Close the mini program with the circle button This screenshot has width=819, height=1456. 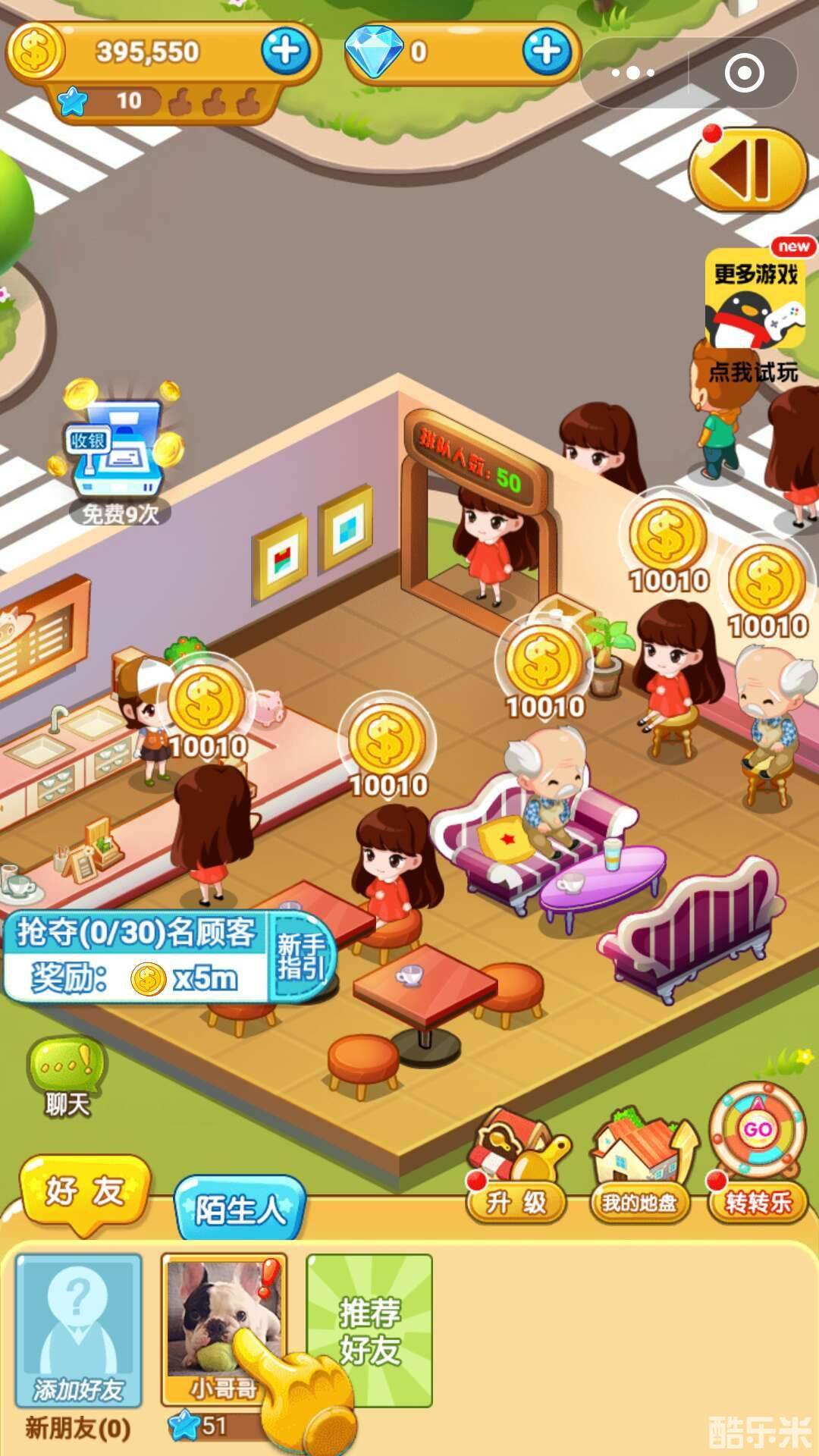[744, 73]
